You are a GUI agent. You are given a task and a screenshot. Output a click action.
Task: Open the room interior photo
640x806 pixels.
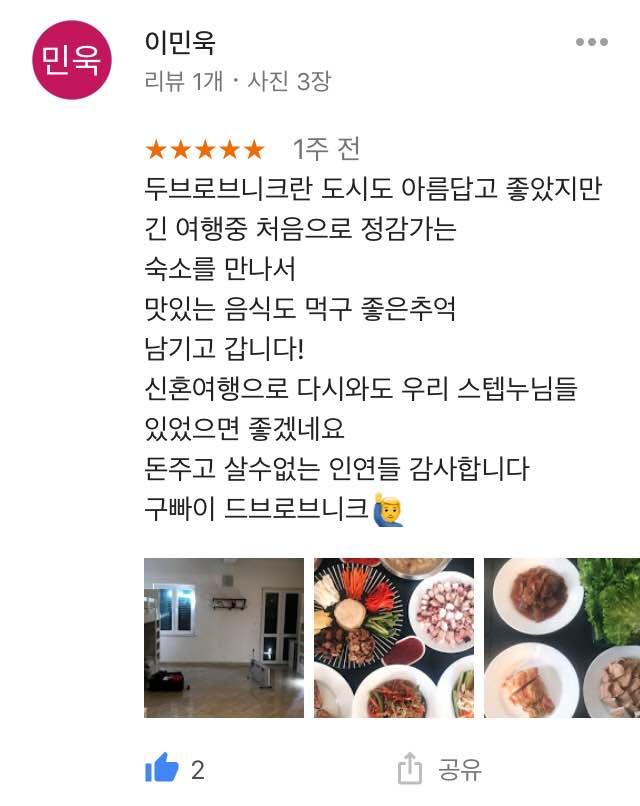coord(223,637)
